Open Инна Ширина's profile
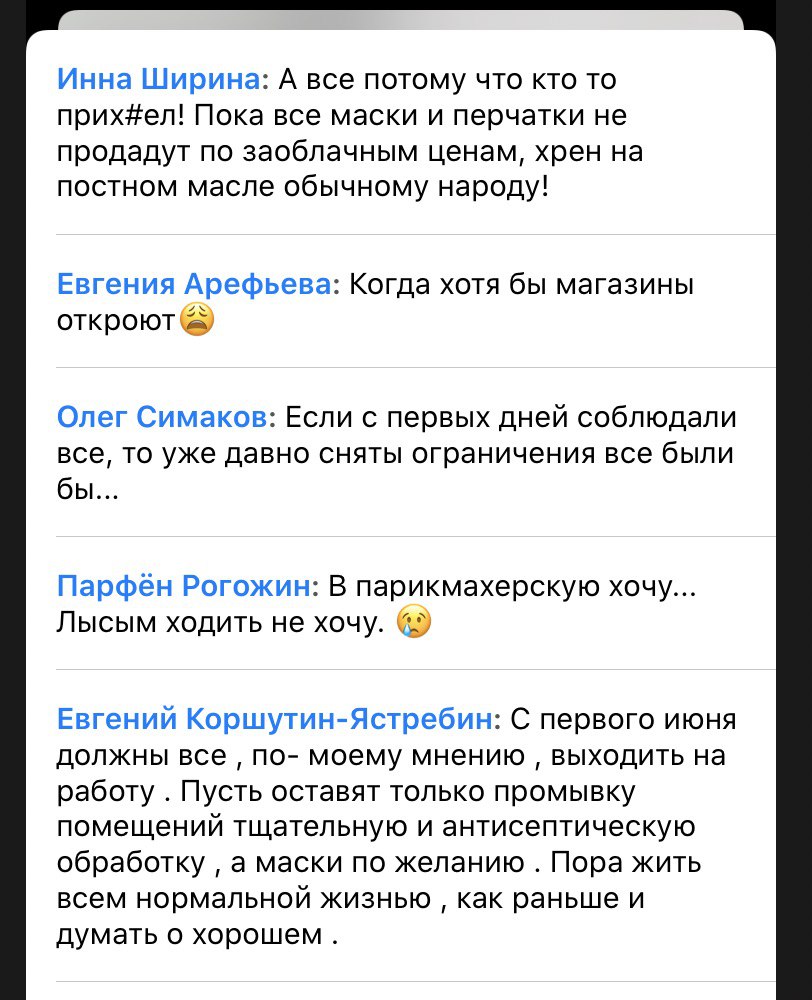 [x=160, y=79]
